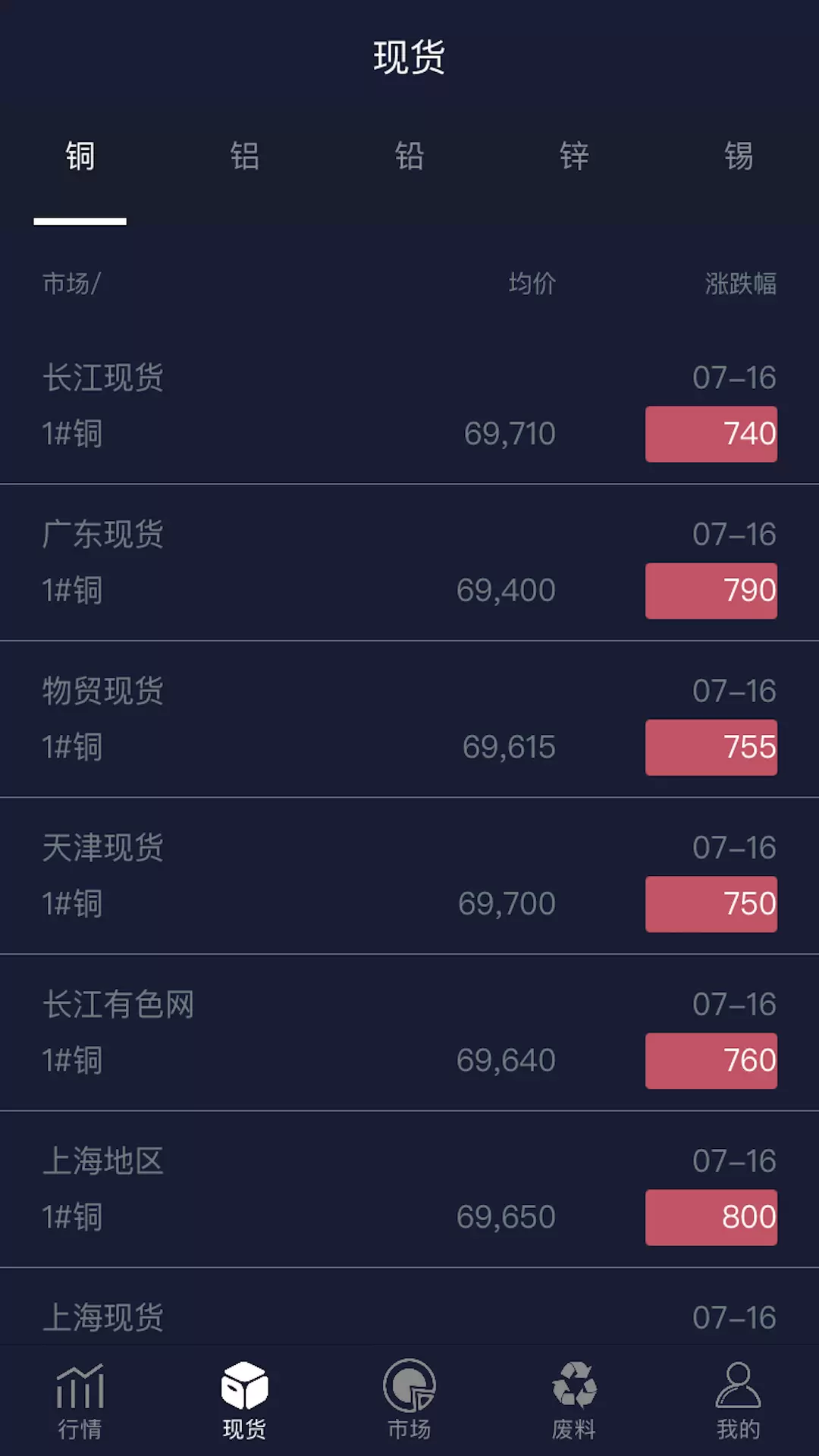View 天津现货 1#铜 details
Image resolution: width=819 pixels, height=1456 pixels.
click(x=409, y=876)
